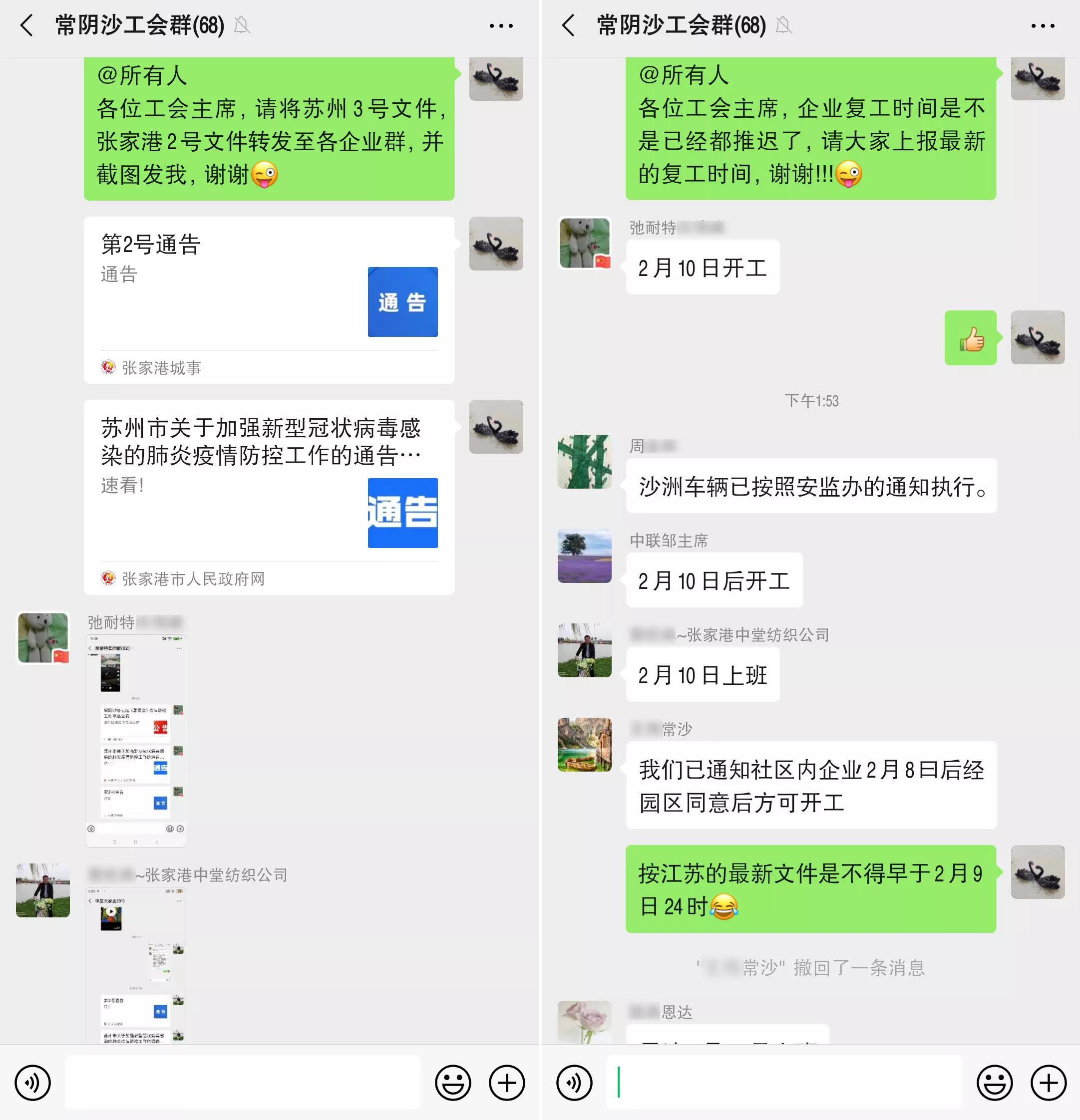Open the 恩达 member's rose avatar

pyautogui.click(x=584, y=1022)
